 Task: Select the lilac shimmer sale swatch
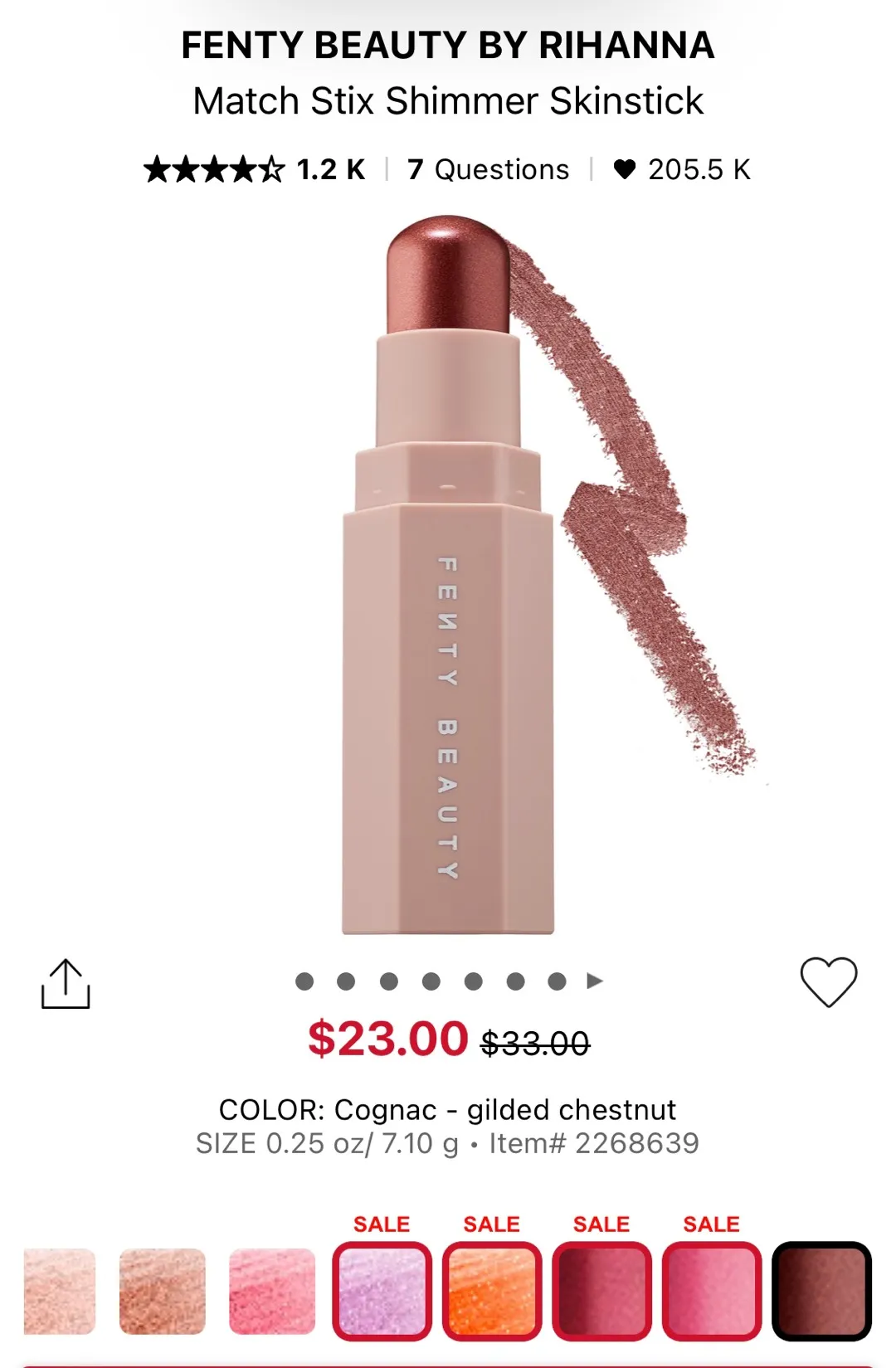pyautogui.click(x=382, y=1291)
